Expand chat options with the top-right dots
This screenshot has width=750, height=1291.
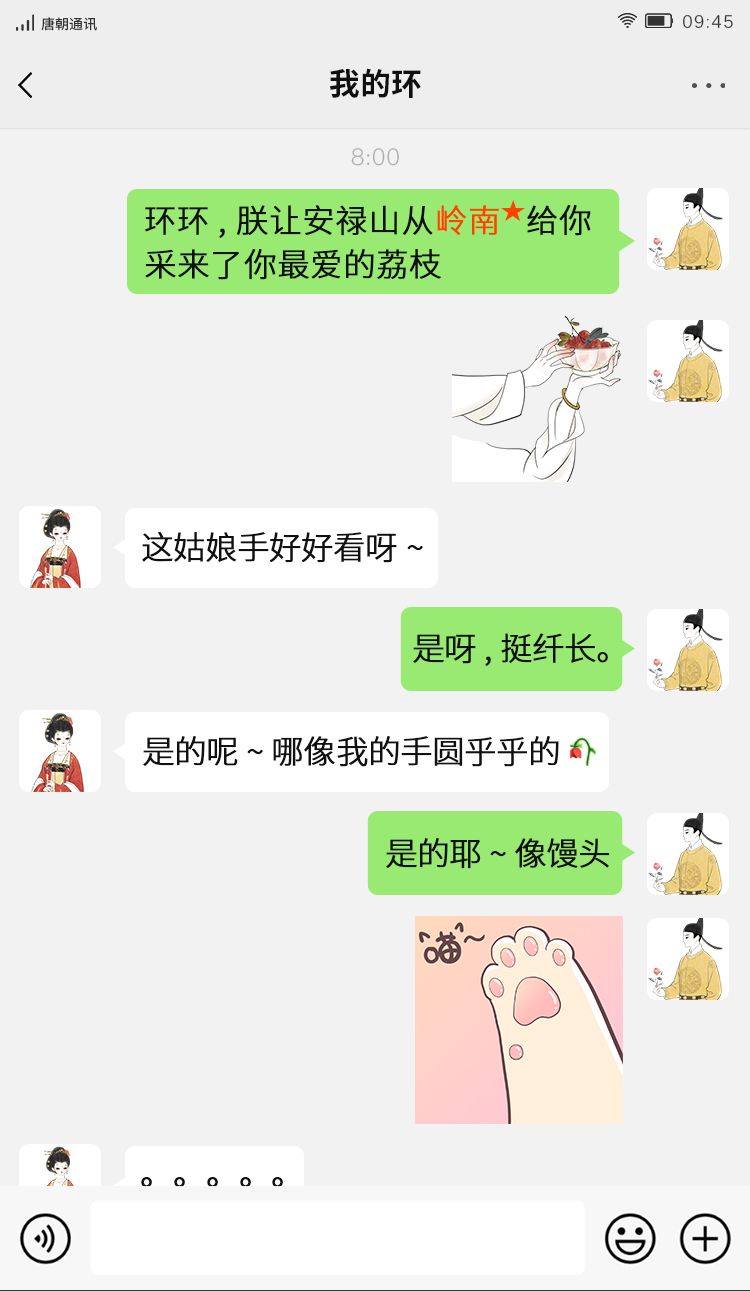click(x=712, y=85)
